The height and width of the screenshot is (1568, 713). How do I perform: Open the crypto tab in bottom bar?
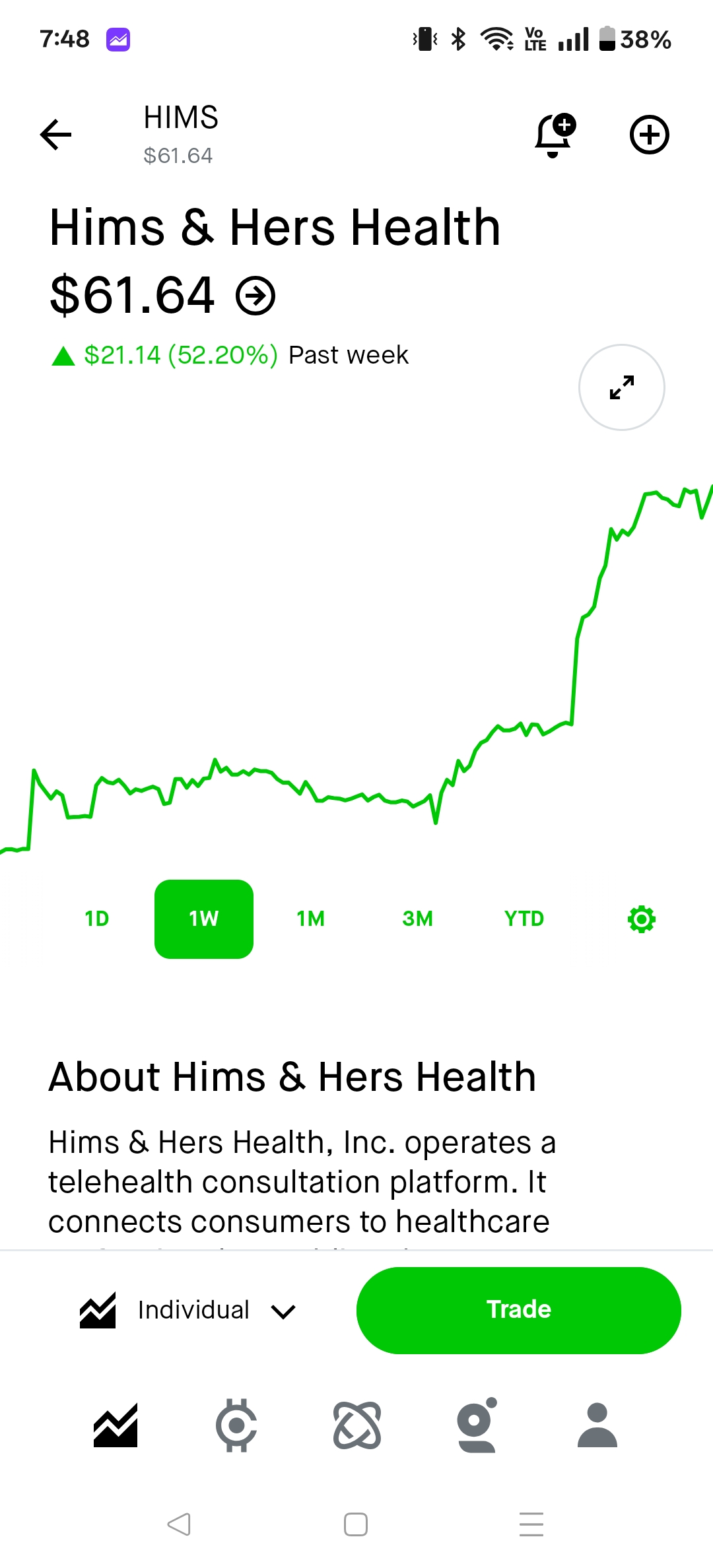pos(236,1425)
